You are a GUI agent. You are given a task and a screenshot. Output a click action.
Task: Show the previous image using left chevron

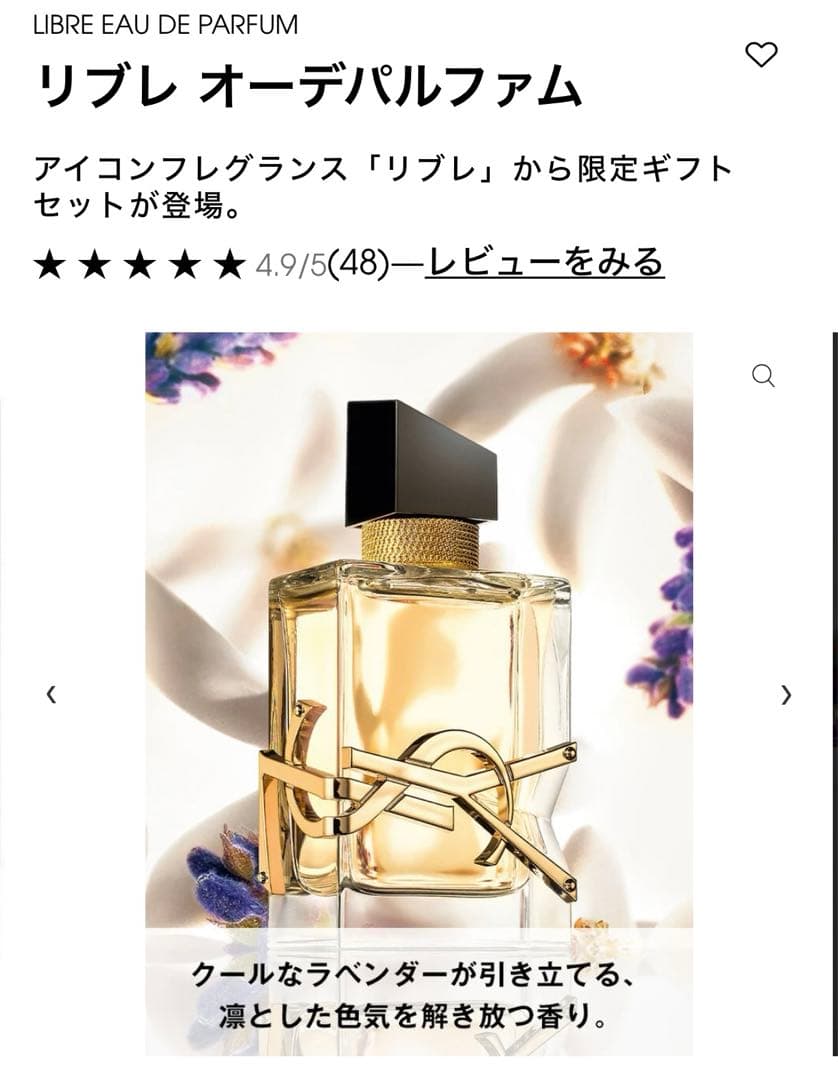(x=50, y=692)
